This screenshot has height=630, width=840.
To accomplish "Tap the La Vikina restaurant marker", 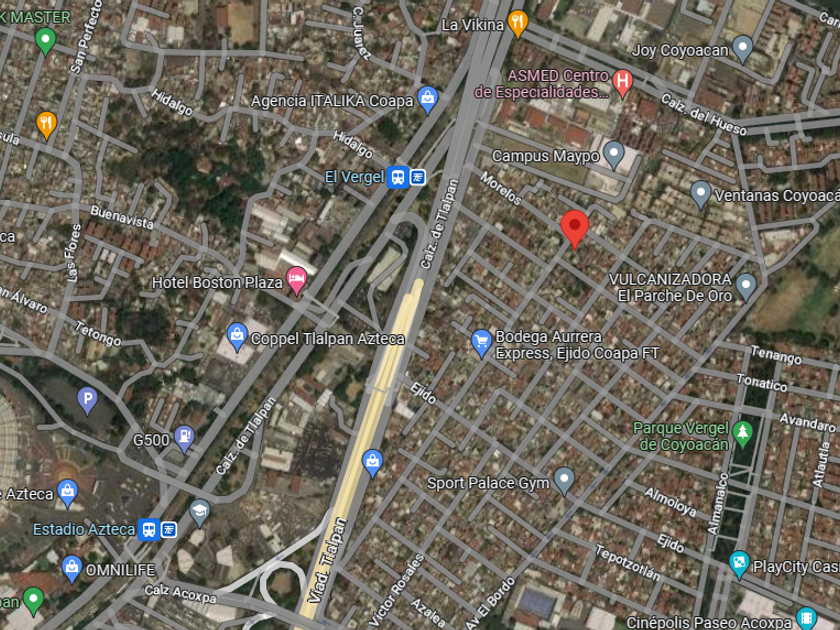I will pos(517,22).
